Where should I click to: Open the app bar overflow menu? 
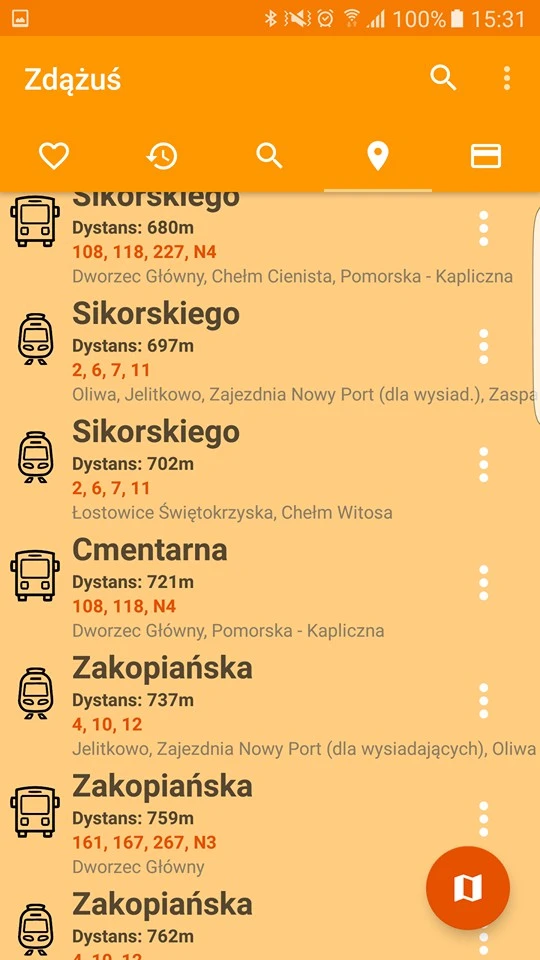click(x=506, y=78)
